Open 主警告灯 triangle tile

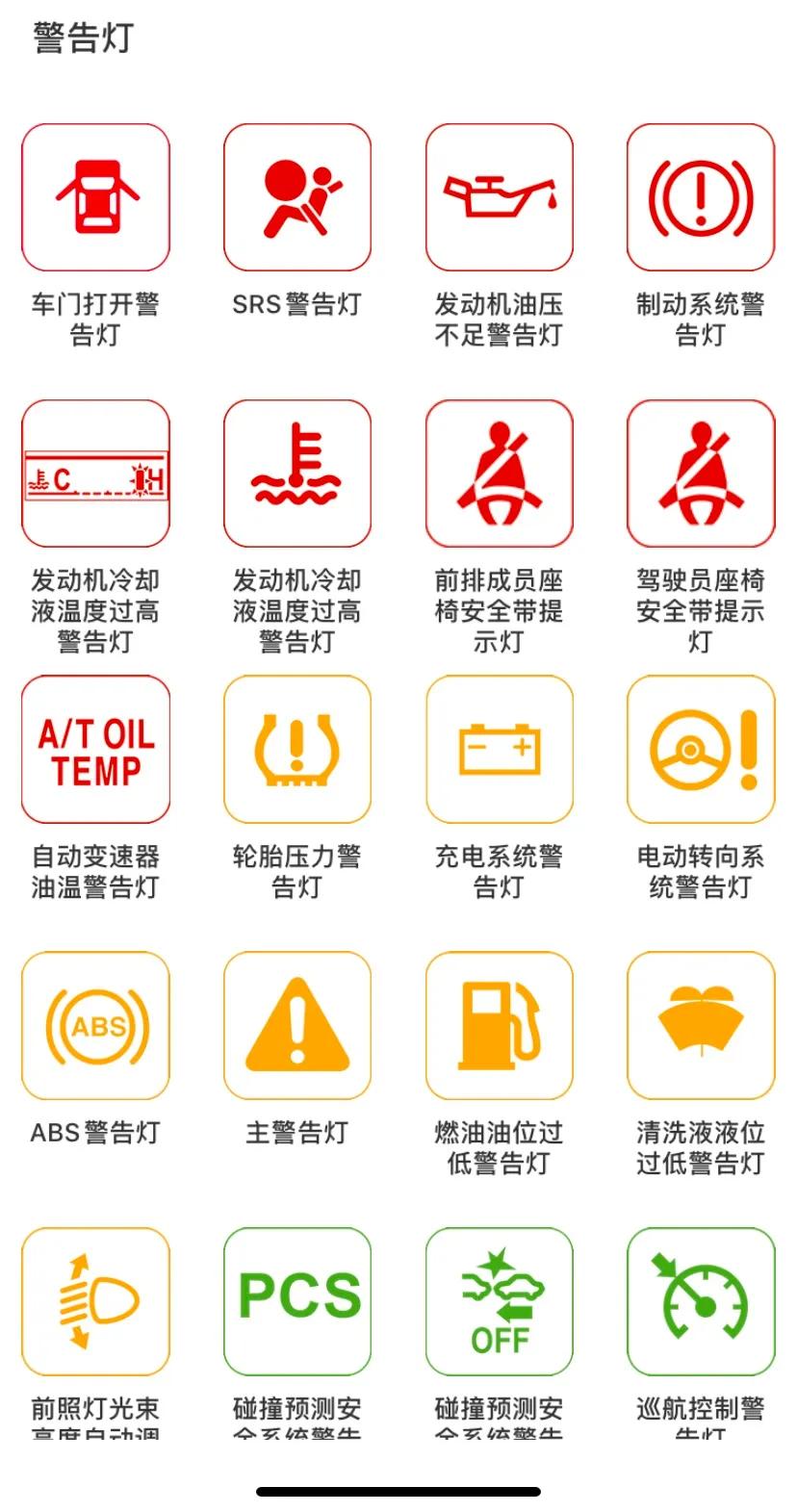297,1025
